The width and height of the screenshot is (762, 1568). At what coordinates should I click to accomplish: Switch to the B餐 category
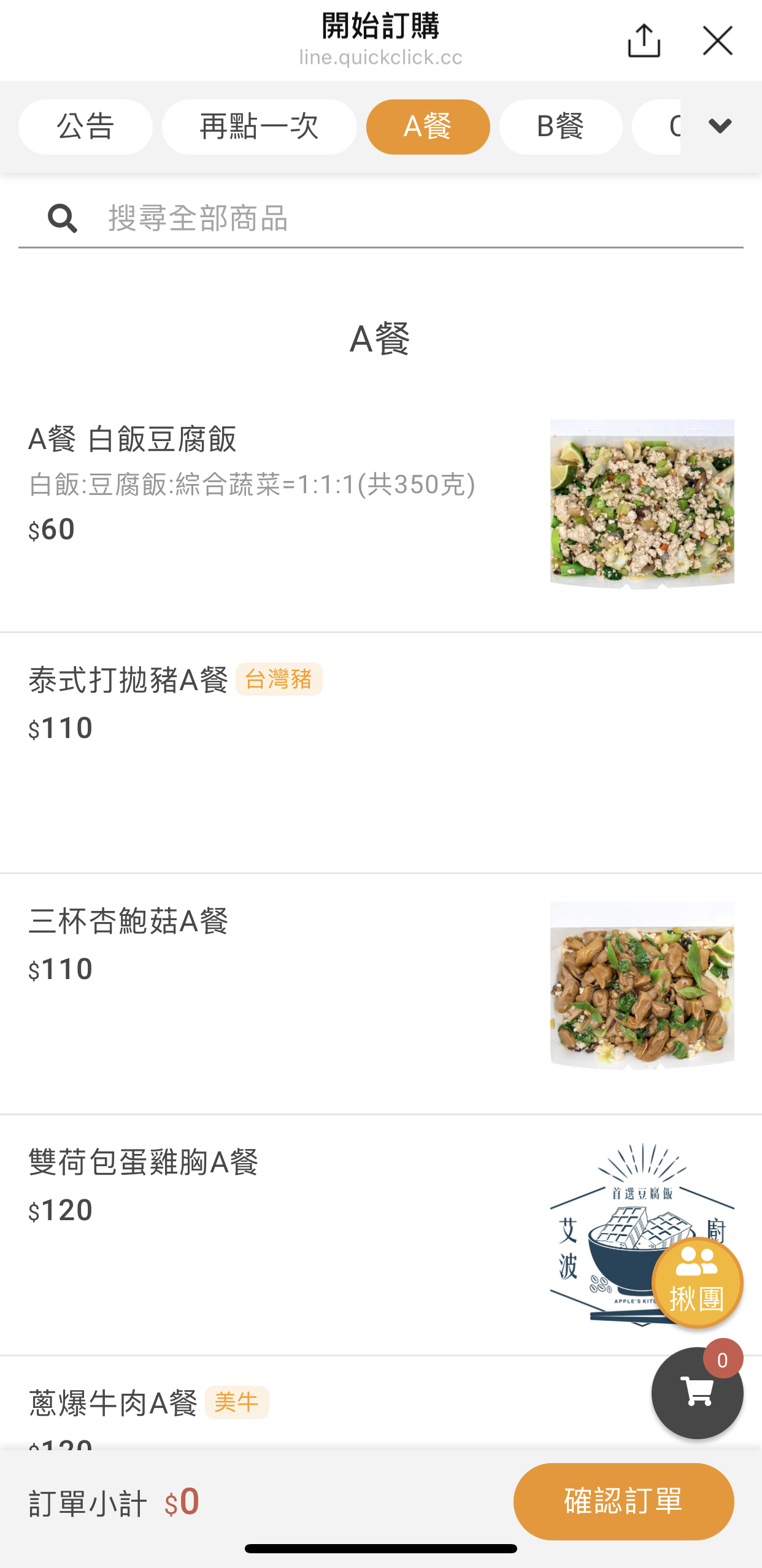560,127
